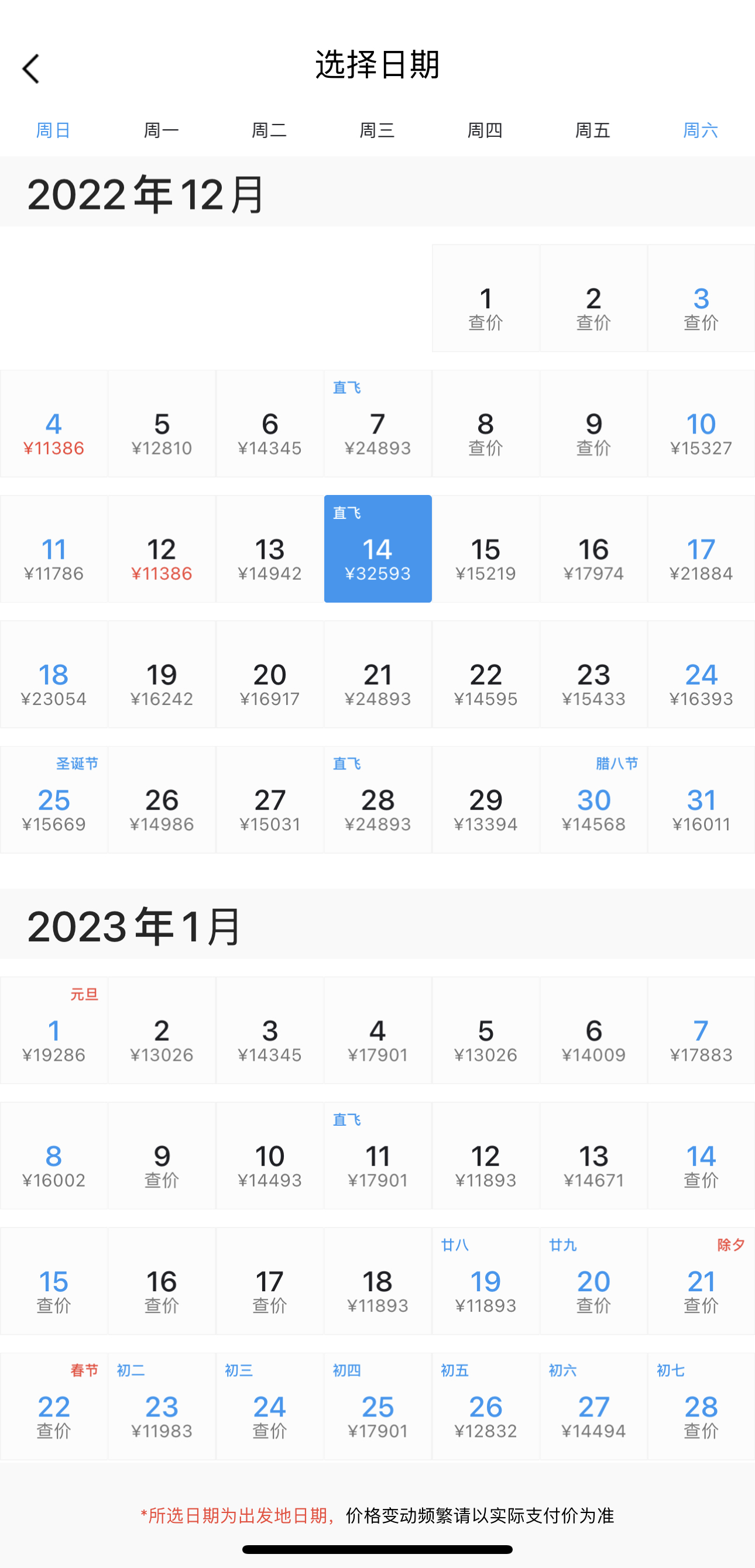Select December 29 priced ¥13394
The height and width of the screenshot is (1568, 755).
point(485,803)
